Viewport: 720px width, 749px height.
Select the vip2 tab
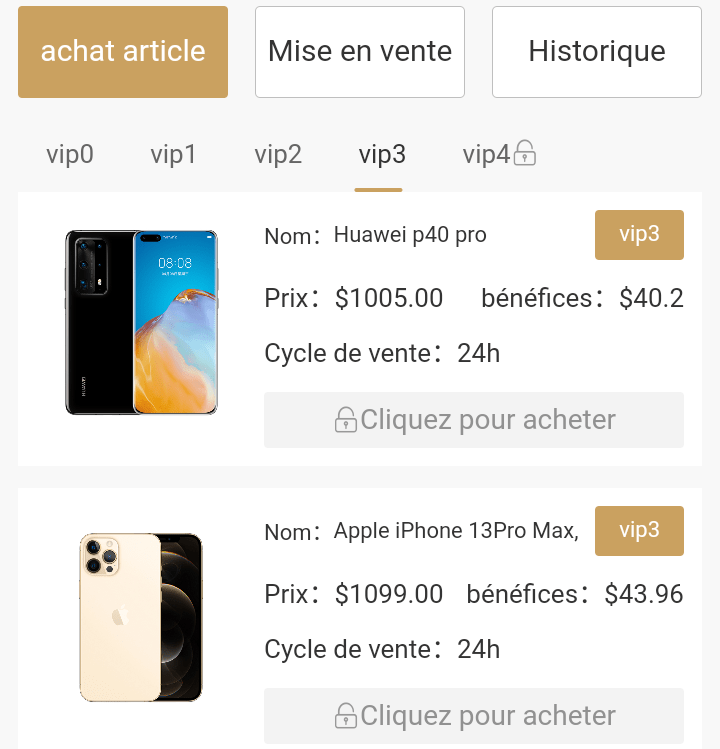pyautogui.click(x=278, y=155)
